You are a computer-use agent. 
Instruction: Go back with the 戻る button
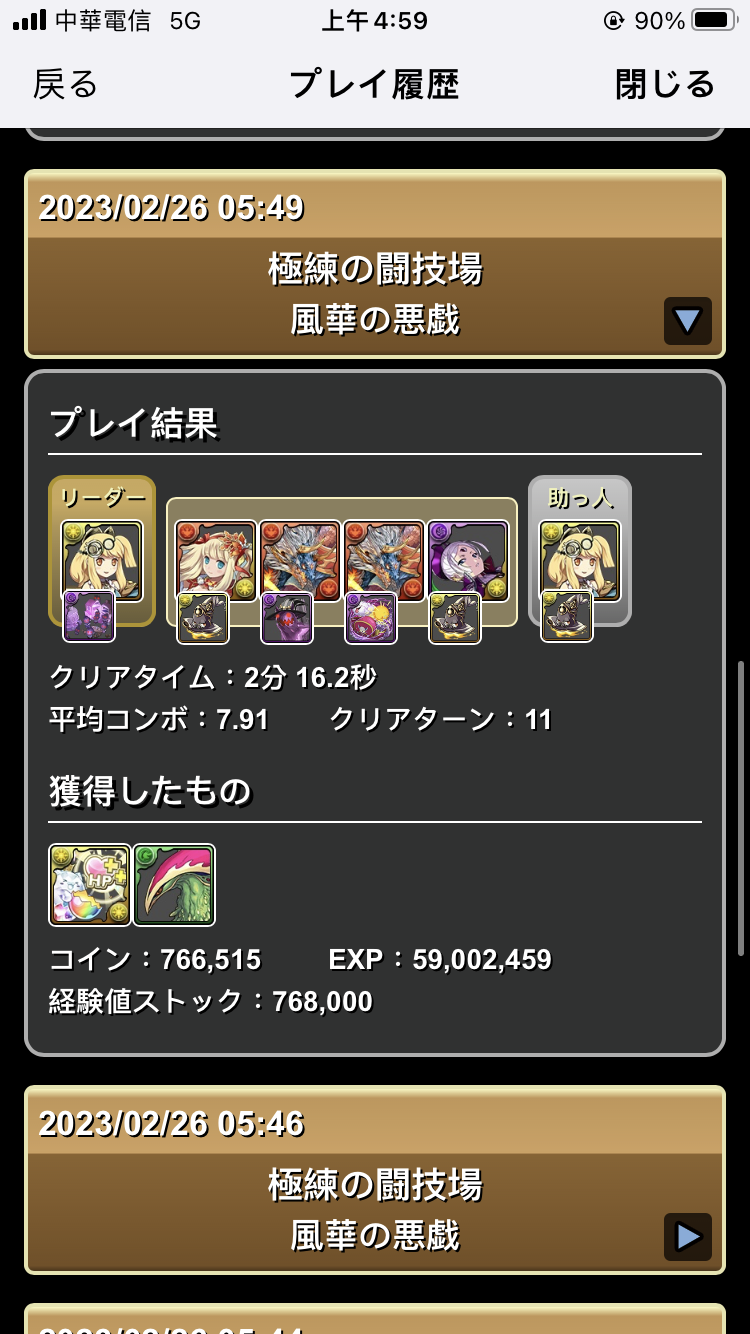coord(66,84)
